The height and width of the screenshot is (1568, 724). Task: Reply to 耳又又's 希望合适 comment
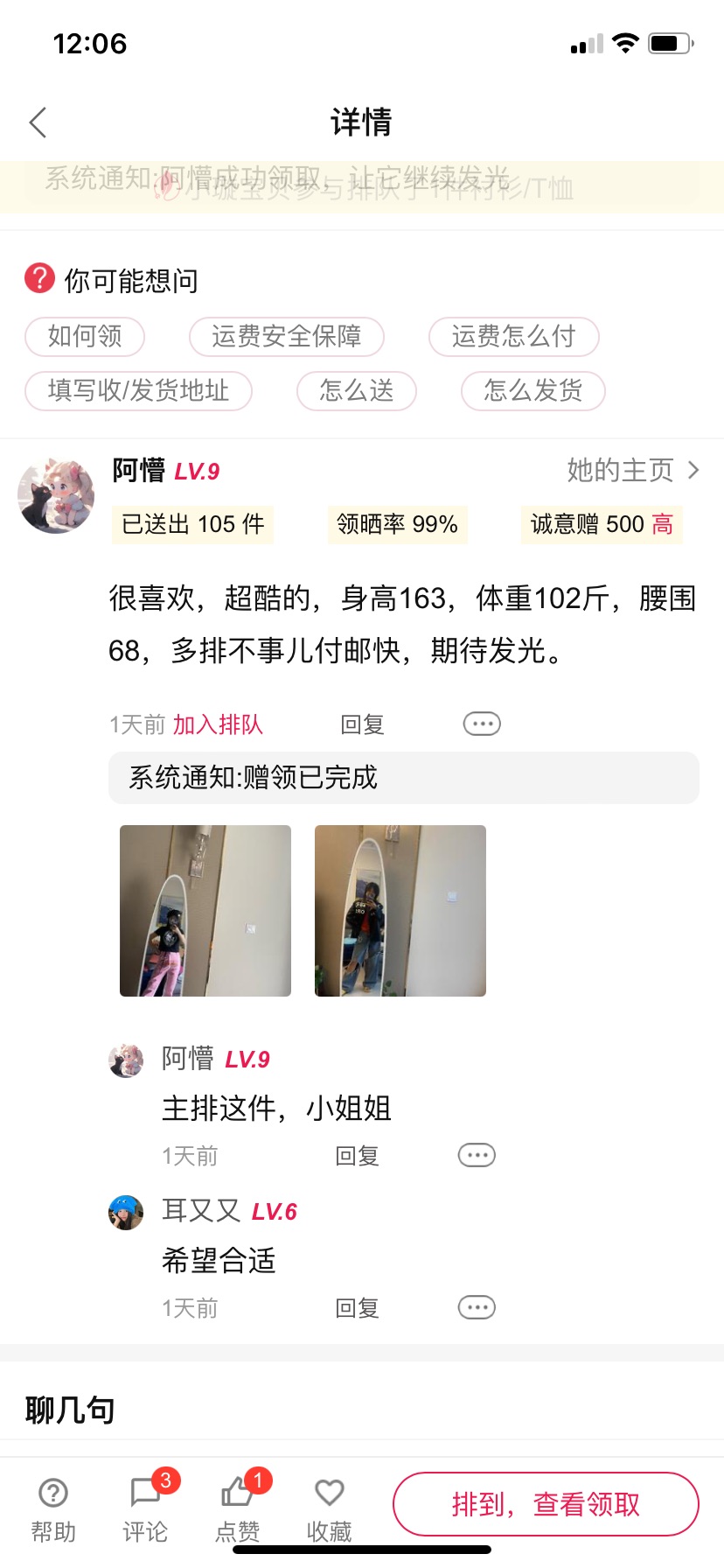pos(357,1308)
